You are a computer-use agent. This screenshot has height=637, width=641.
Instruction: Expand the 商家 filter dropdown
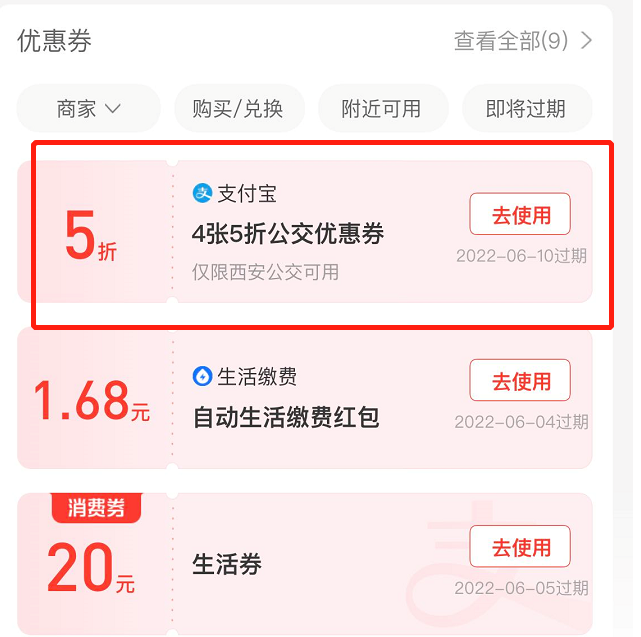[x=88, y=109]
